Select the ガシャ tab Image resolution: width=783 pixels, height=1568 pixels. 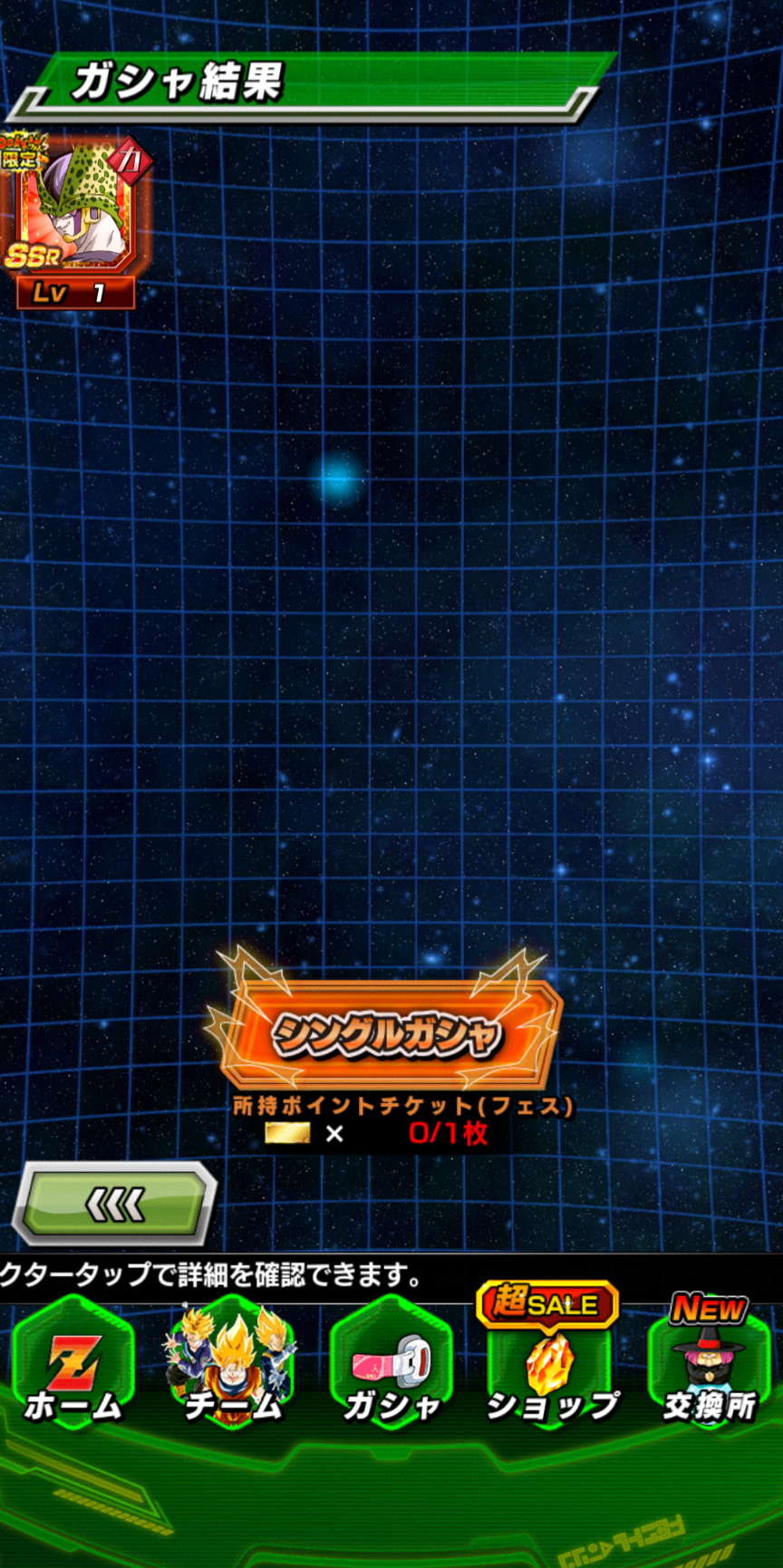391,1365
